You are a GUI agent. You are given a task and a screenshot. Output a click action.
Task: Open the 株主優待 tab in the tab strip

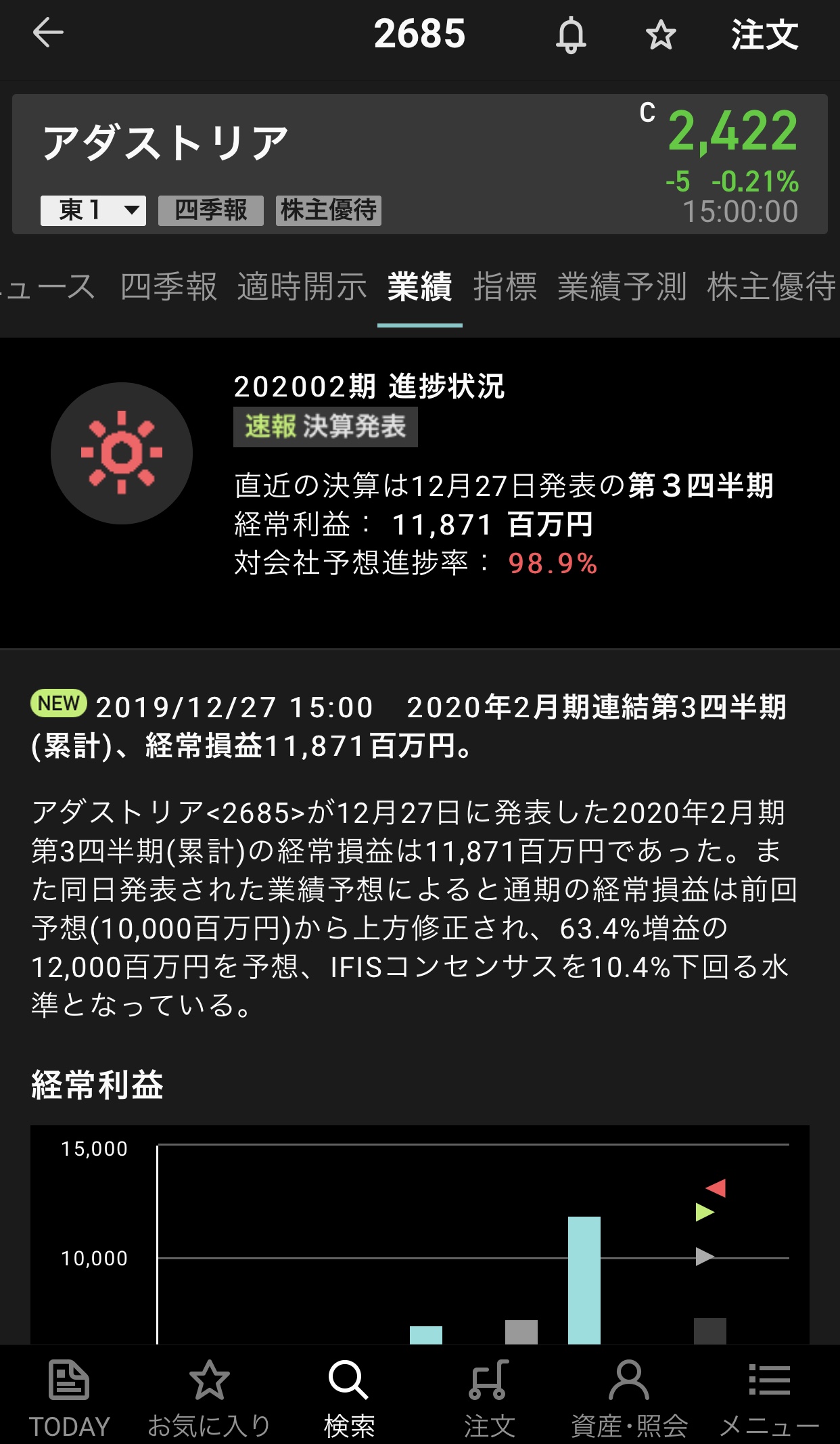[x=771, y=286]
